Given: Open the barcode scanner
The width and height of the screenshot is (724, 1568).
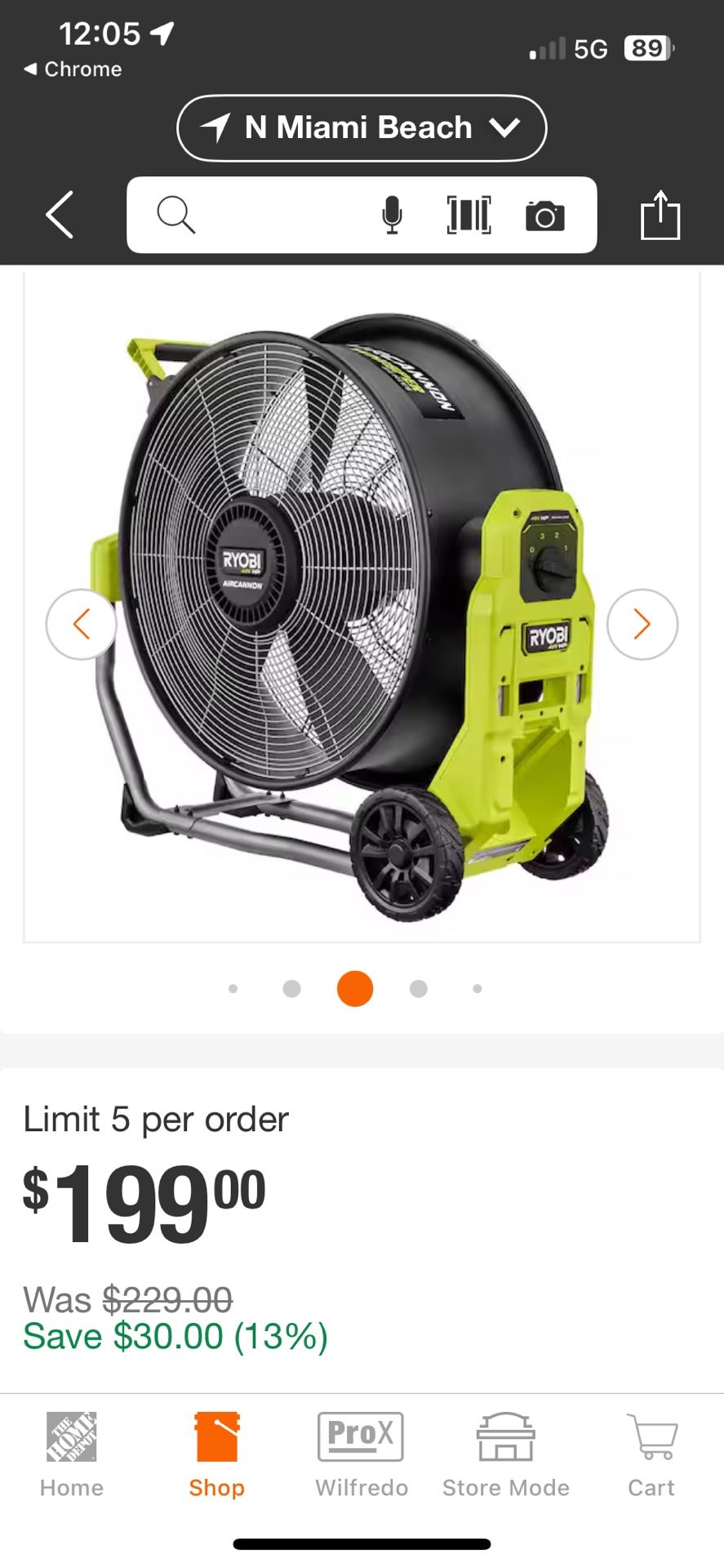Looking at the screenshot, I should click(x=469, y=216).
